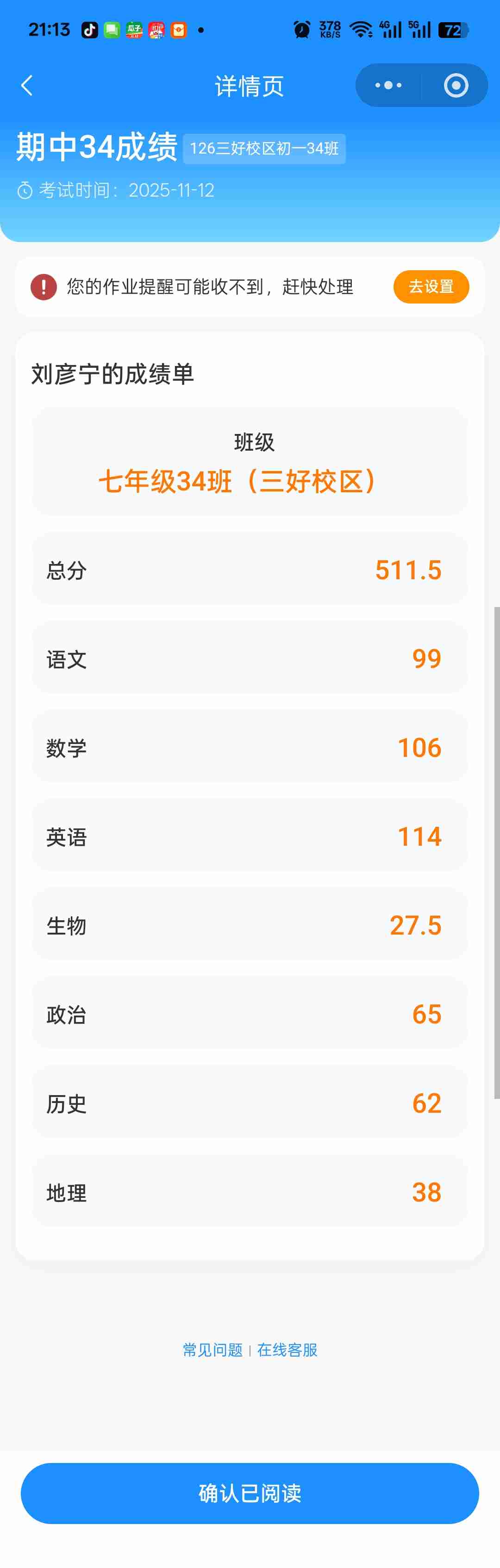Tap the 去设置 button

pos(431,287)
